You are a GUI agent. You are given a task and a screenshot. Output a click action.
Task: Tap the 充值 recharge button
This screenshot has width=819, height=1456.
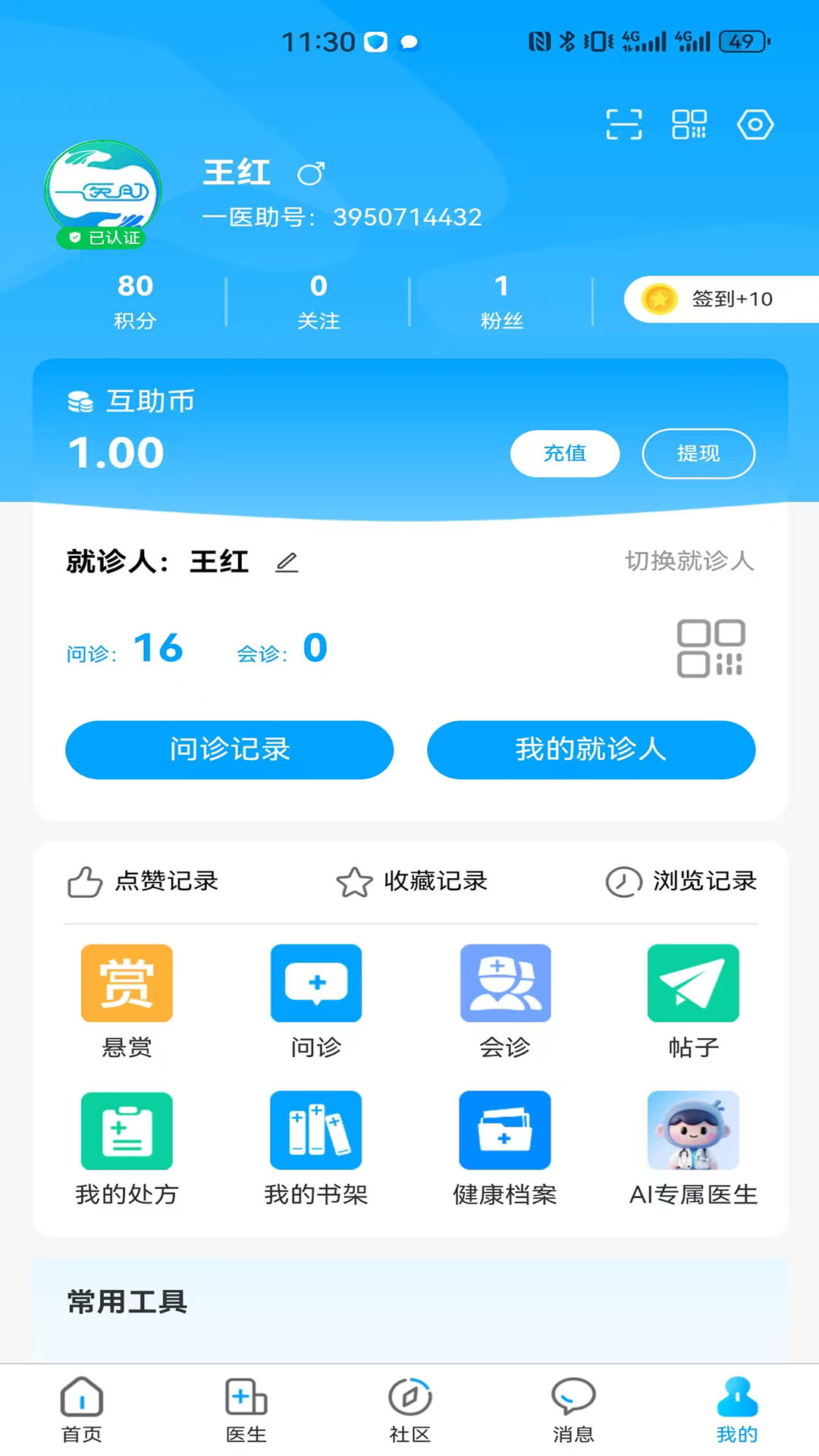coord(564,453)
